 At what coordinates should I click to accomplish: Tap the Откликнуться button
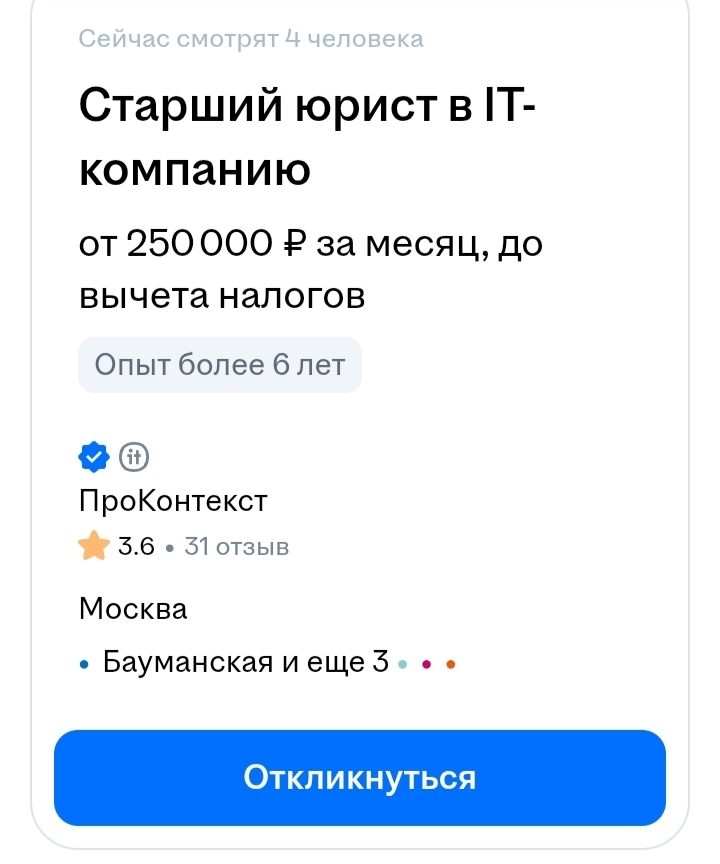tap(360, 778)
